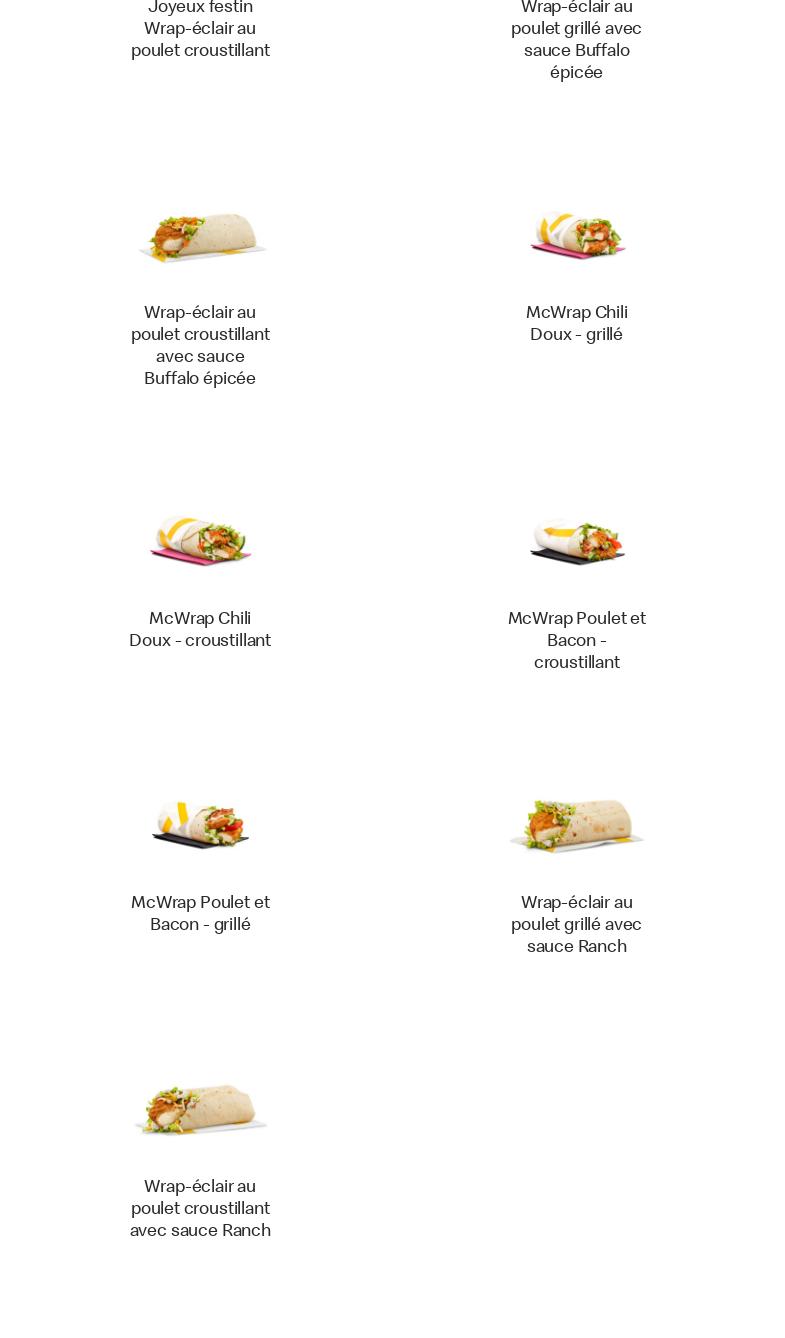
Task: Open the McWrap Chili Doux - grillé page
Action: (577, 323)
